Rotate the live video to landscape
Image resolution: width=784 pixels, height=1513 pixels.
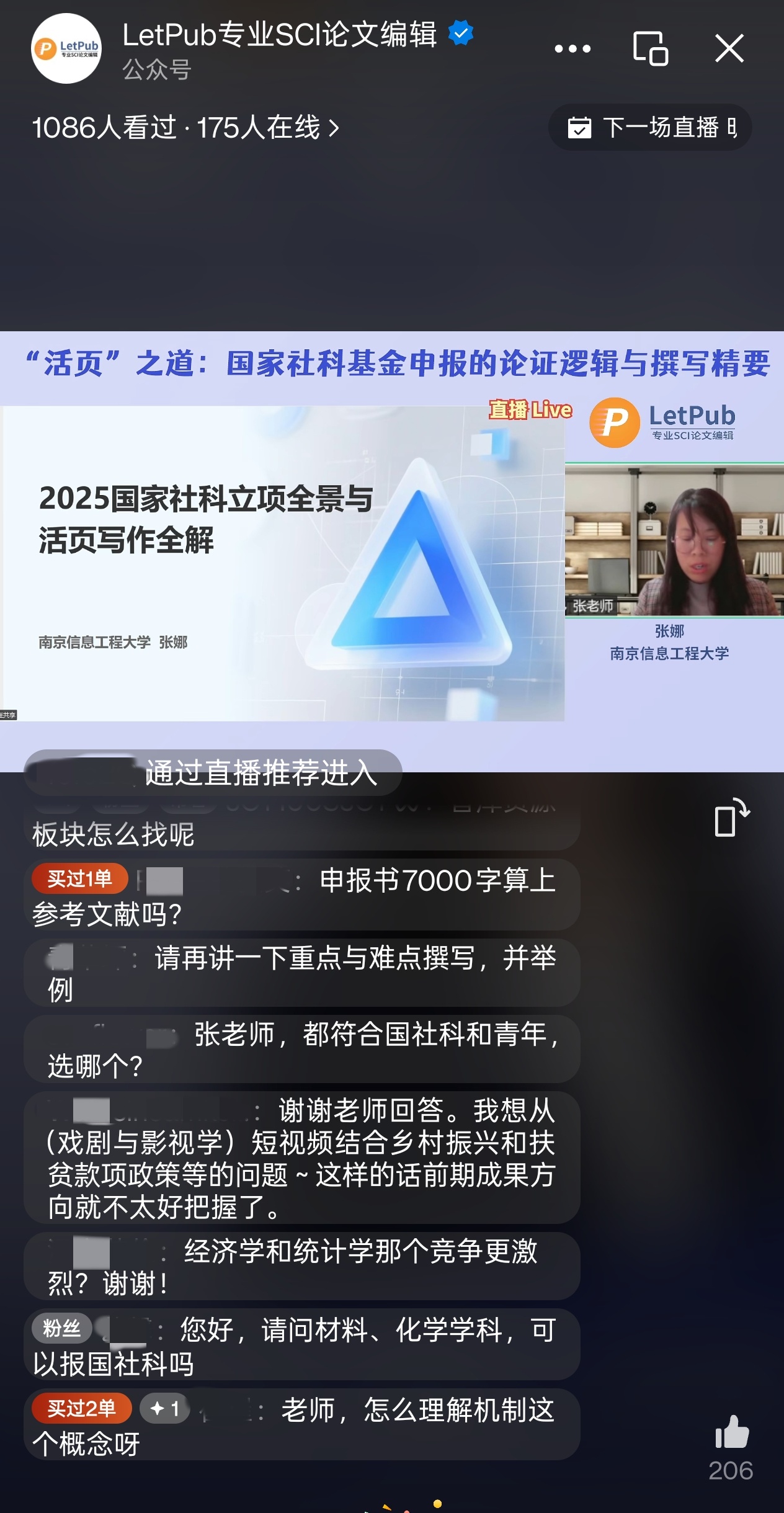tap(731, 819)
